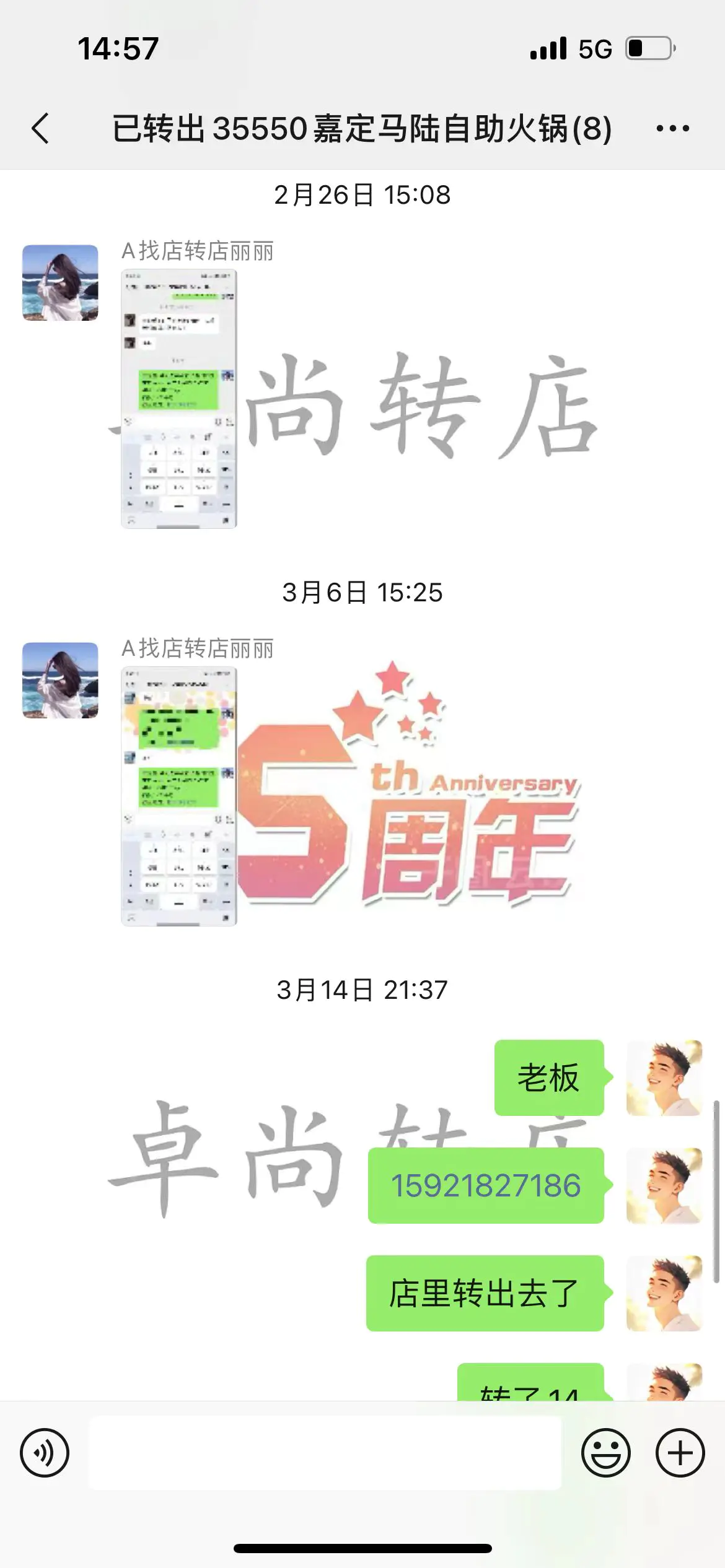Focus the message text field
The height and width of the screenshot is (1568, 725).
tap(325, 1453)
